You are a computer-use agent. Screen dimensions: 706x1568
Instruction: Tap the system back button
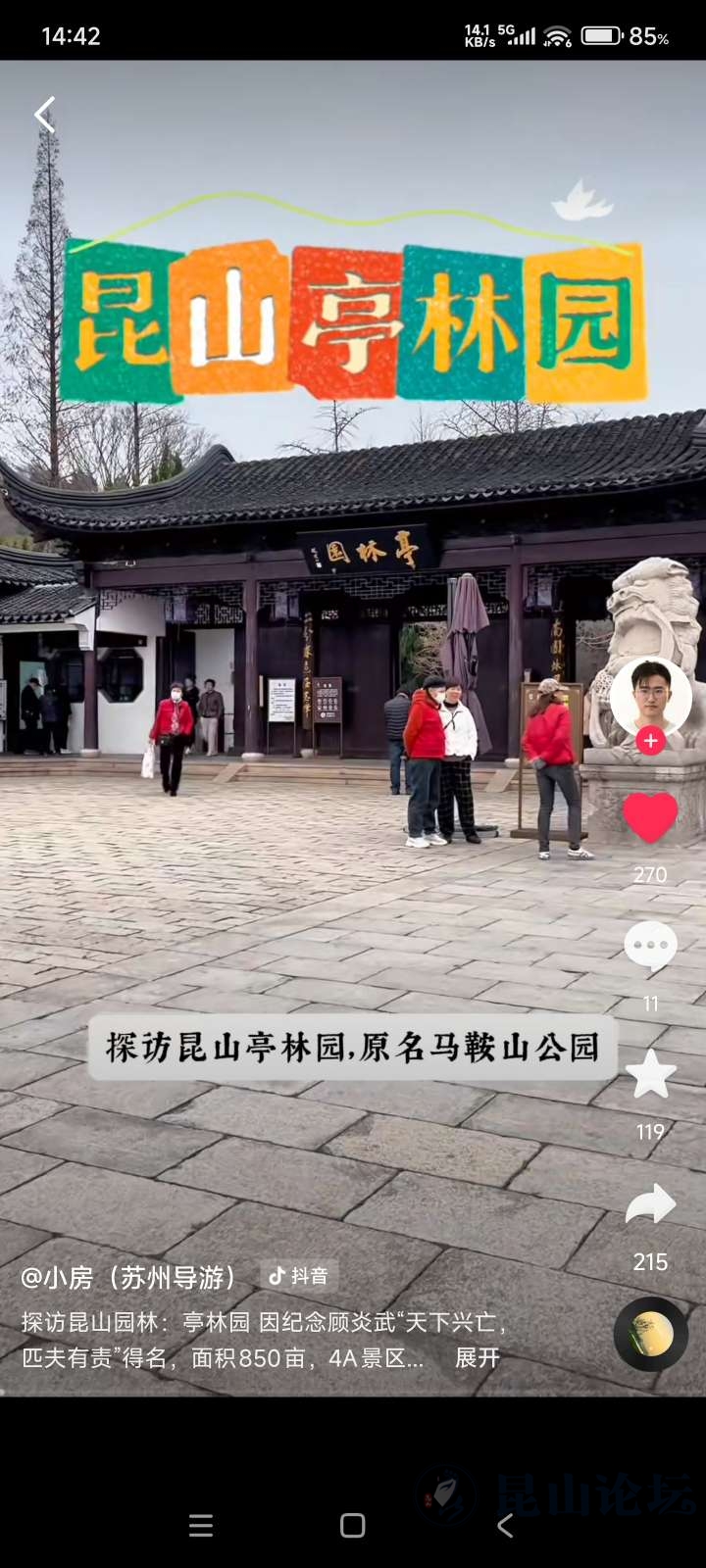point(505,1525)
